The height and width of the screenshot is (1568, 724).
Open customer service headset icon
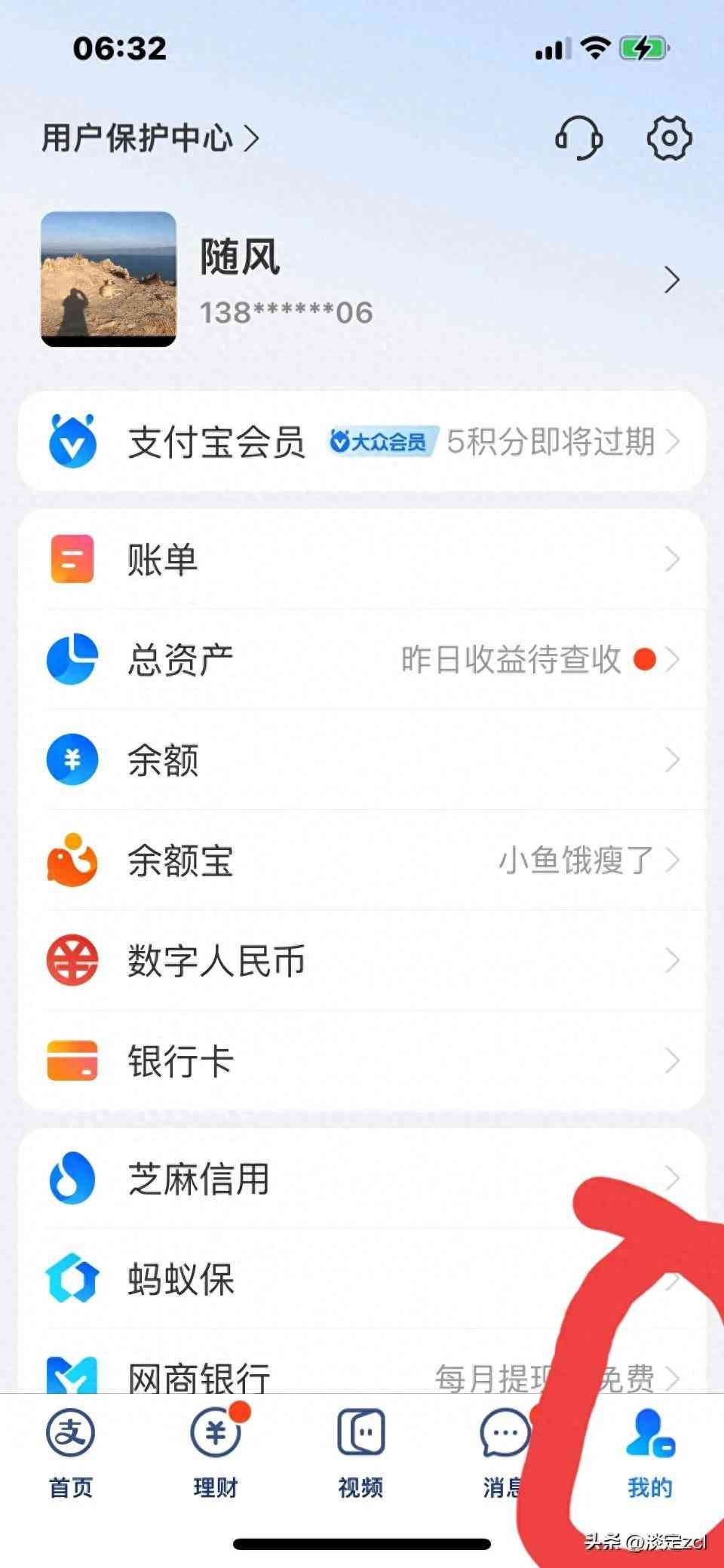(578, 138)
